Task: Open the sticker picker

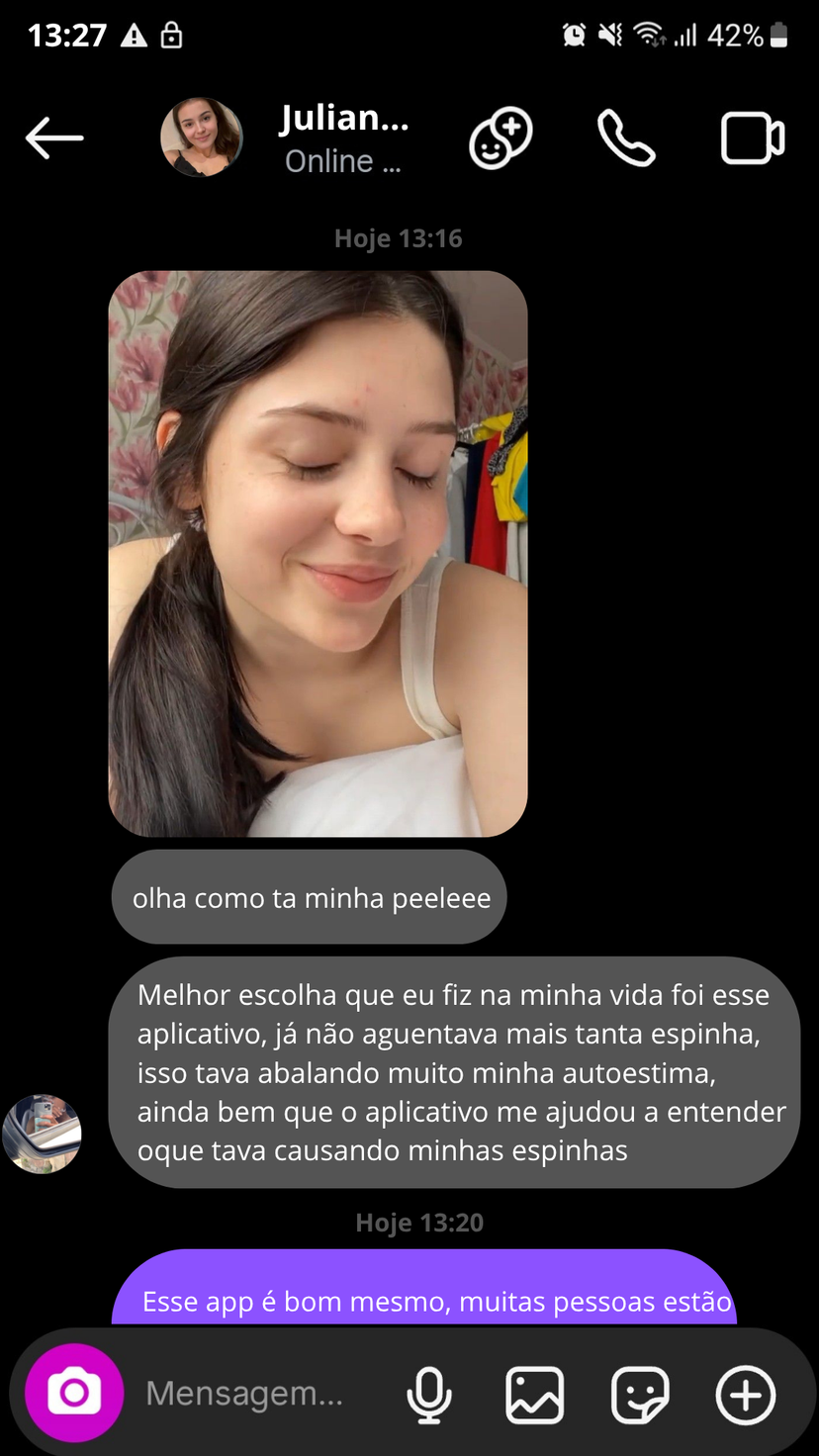Action: tap(640, 1395)
